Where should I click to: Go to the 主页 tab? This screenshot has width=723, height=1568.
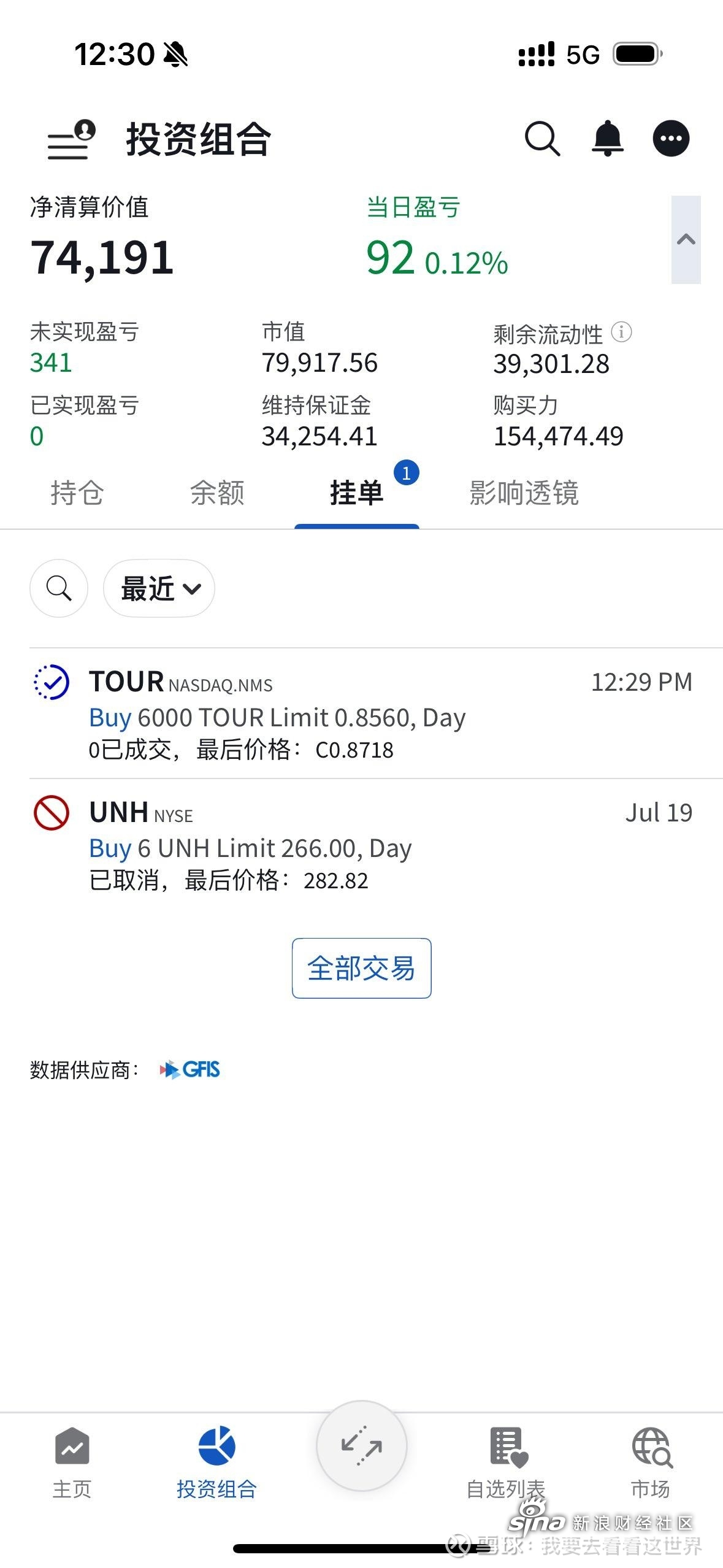[72, 1464]
